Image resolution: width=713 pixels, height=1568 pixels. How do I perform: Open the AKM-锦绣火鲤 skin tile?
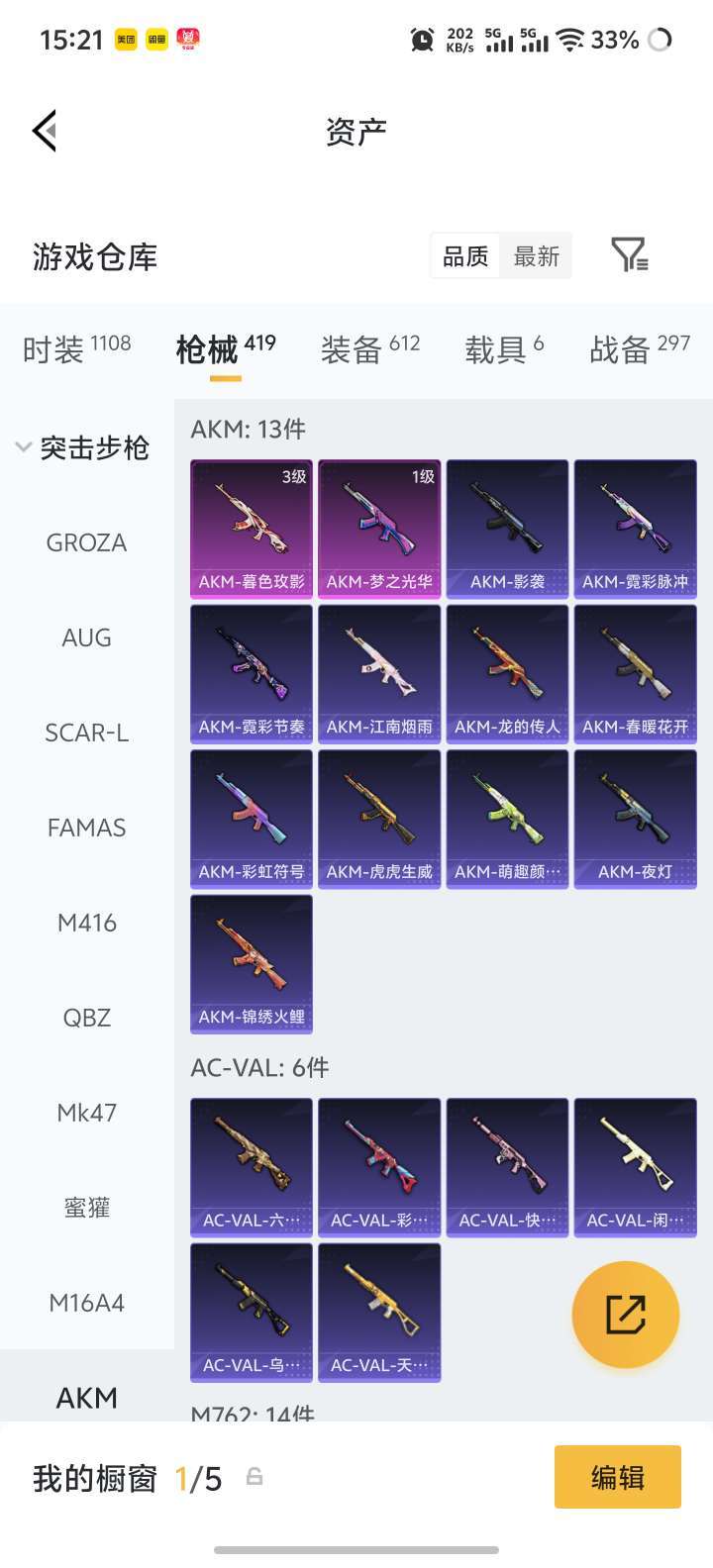(252, 963)
